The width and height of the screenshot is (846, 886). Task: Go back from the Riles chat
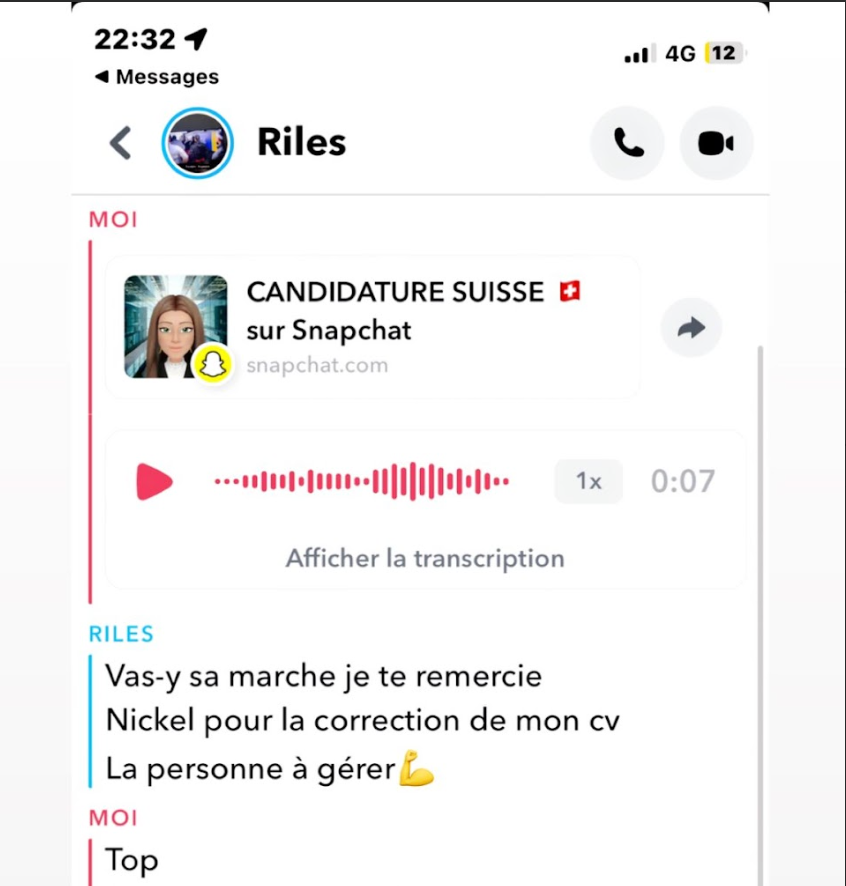(x=121, y=143)
